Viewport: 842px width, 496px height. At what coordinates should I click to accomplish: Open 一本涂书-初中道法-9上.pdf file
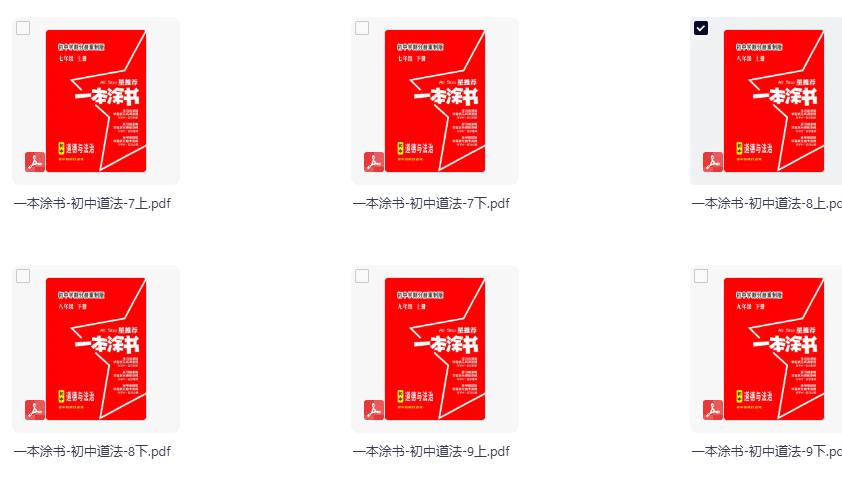click(435, 349)
